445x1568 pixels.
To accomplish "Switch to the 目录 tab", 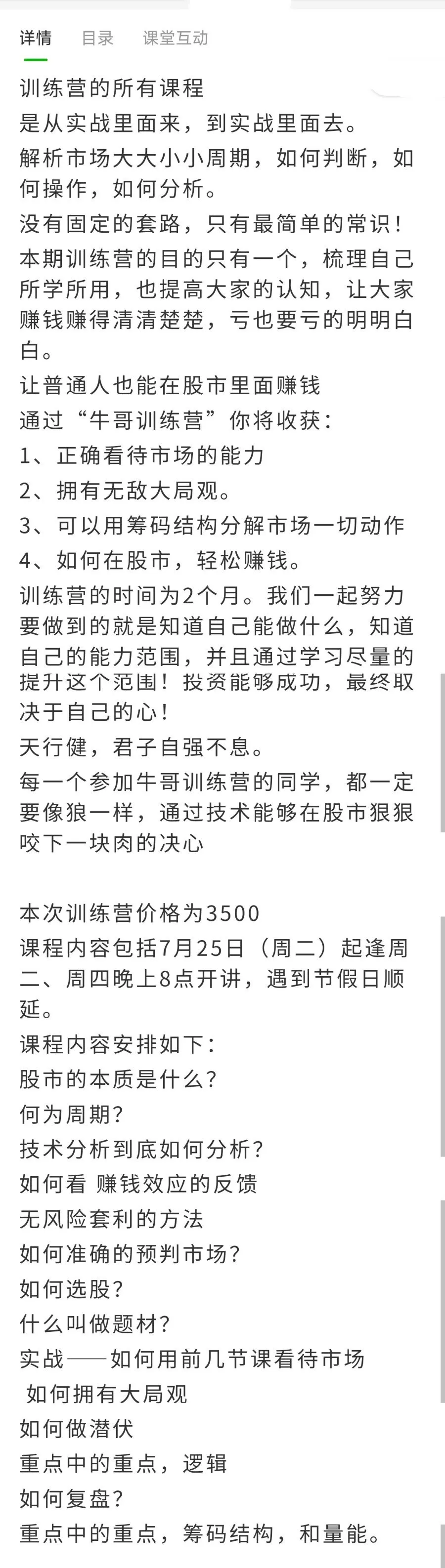I will point(97,39).
